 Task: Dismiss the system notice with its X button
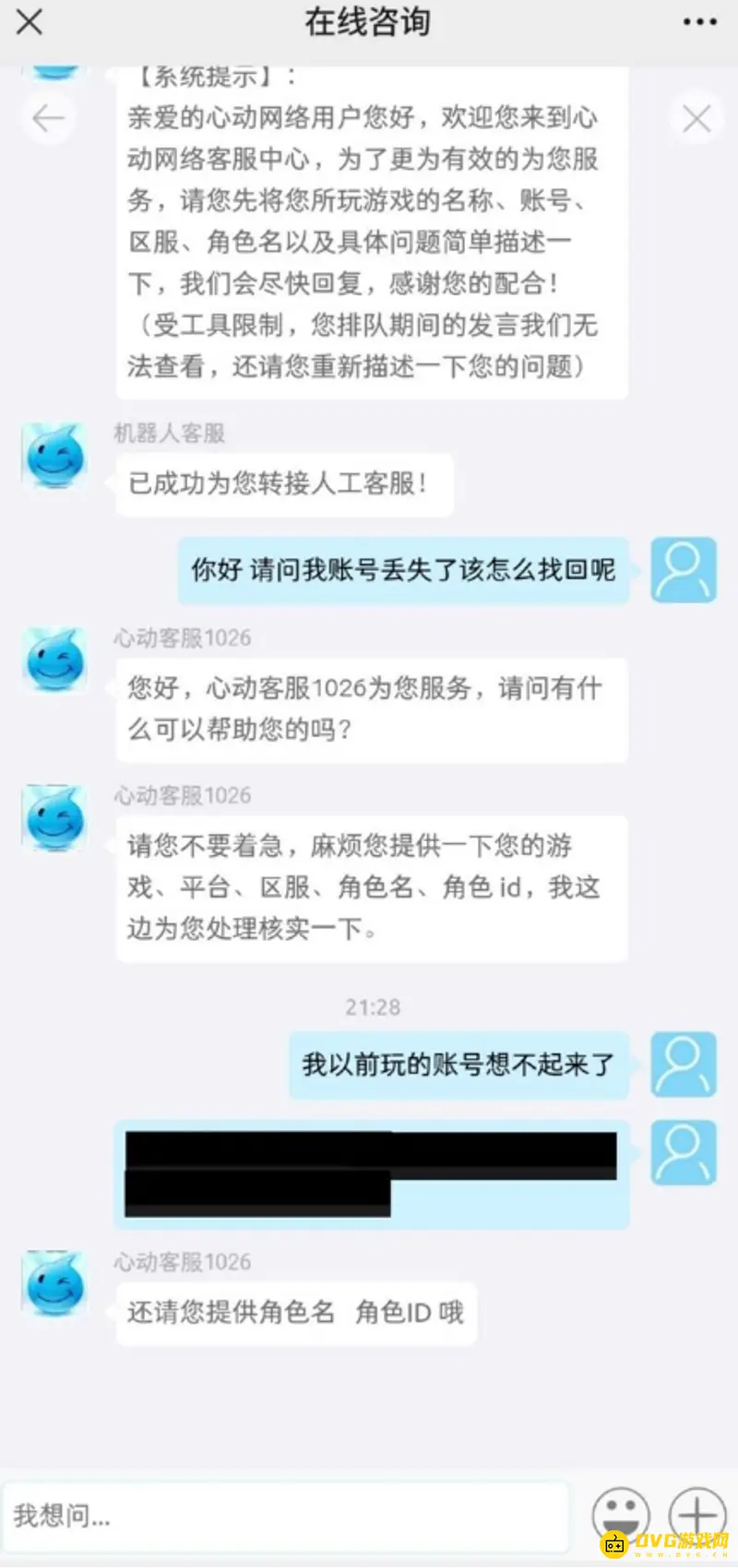(696, 118)
